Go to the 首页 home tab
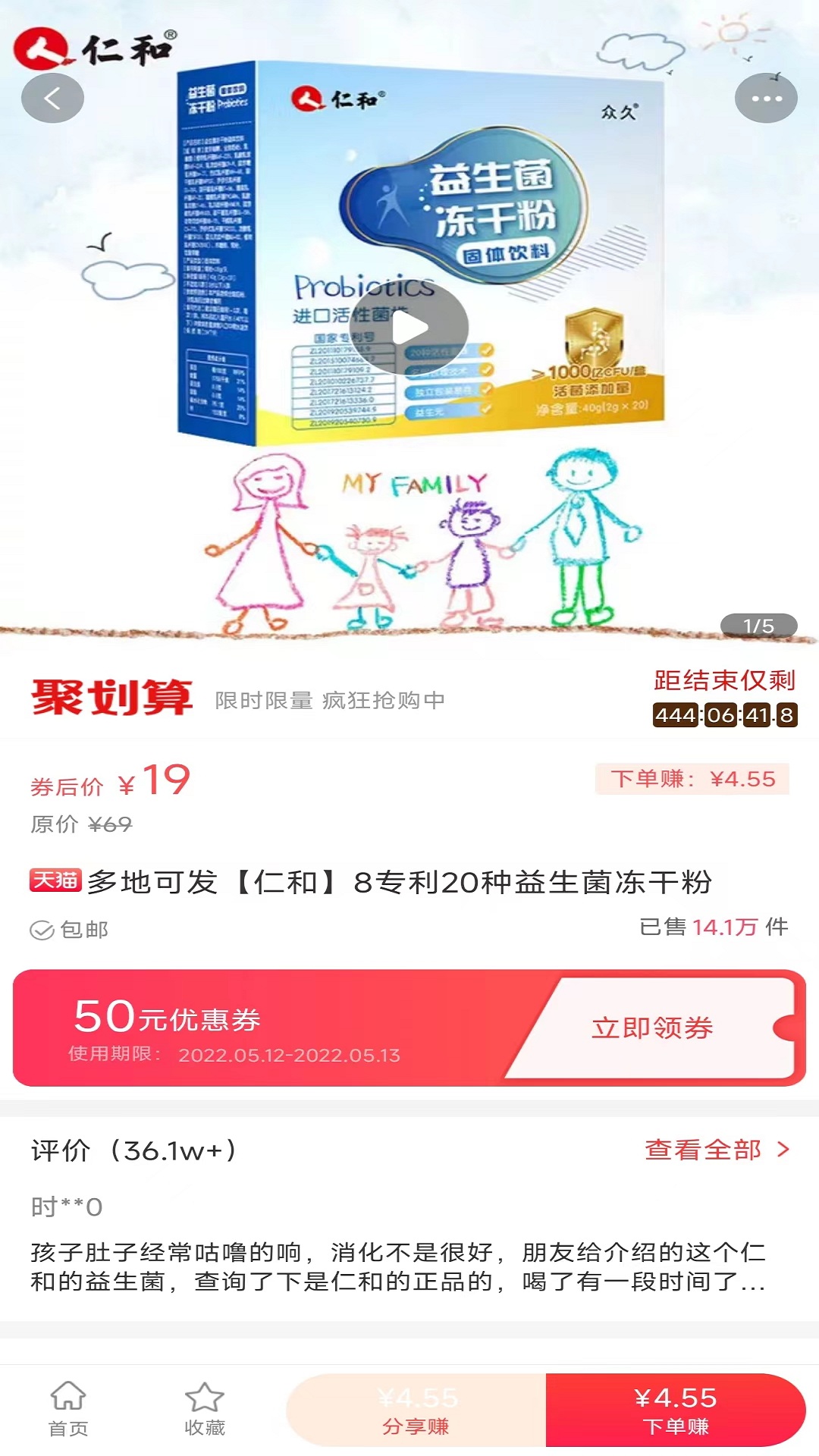This screenshot has width=819, height=1456. (x=68, y=1409)
